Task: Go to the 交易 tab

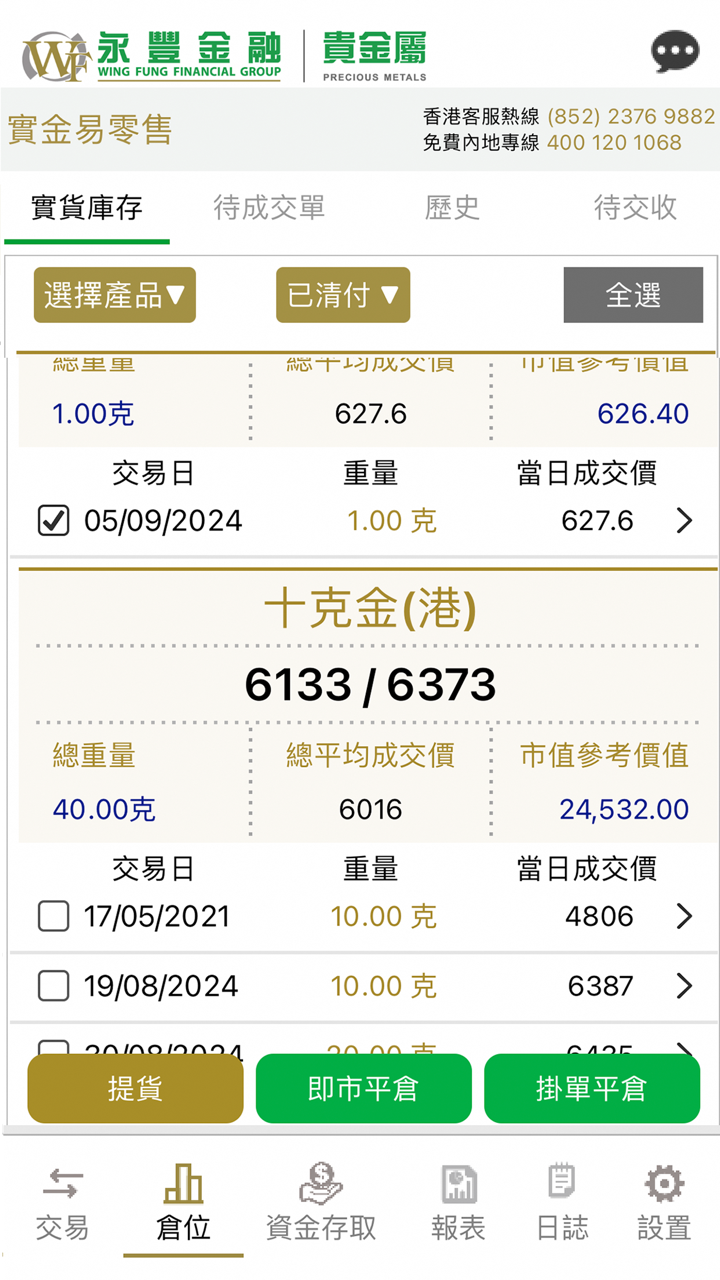Action: pos(62,1204)
